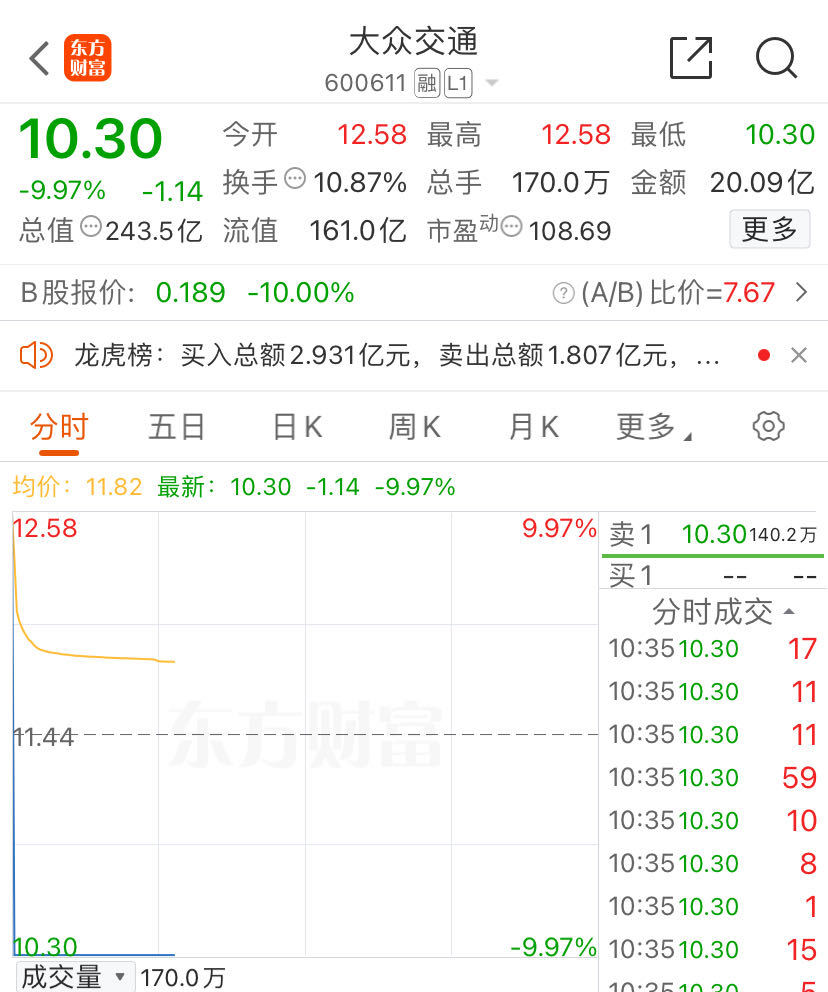Share this stock page

[690, 58]
